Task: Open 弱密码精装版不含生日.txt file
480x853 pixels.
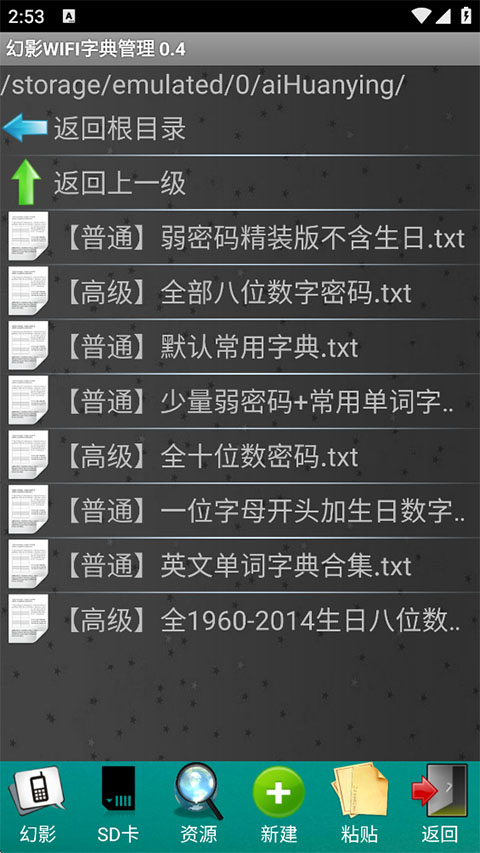Action: [240, 238]
